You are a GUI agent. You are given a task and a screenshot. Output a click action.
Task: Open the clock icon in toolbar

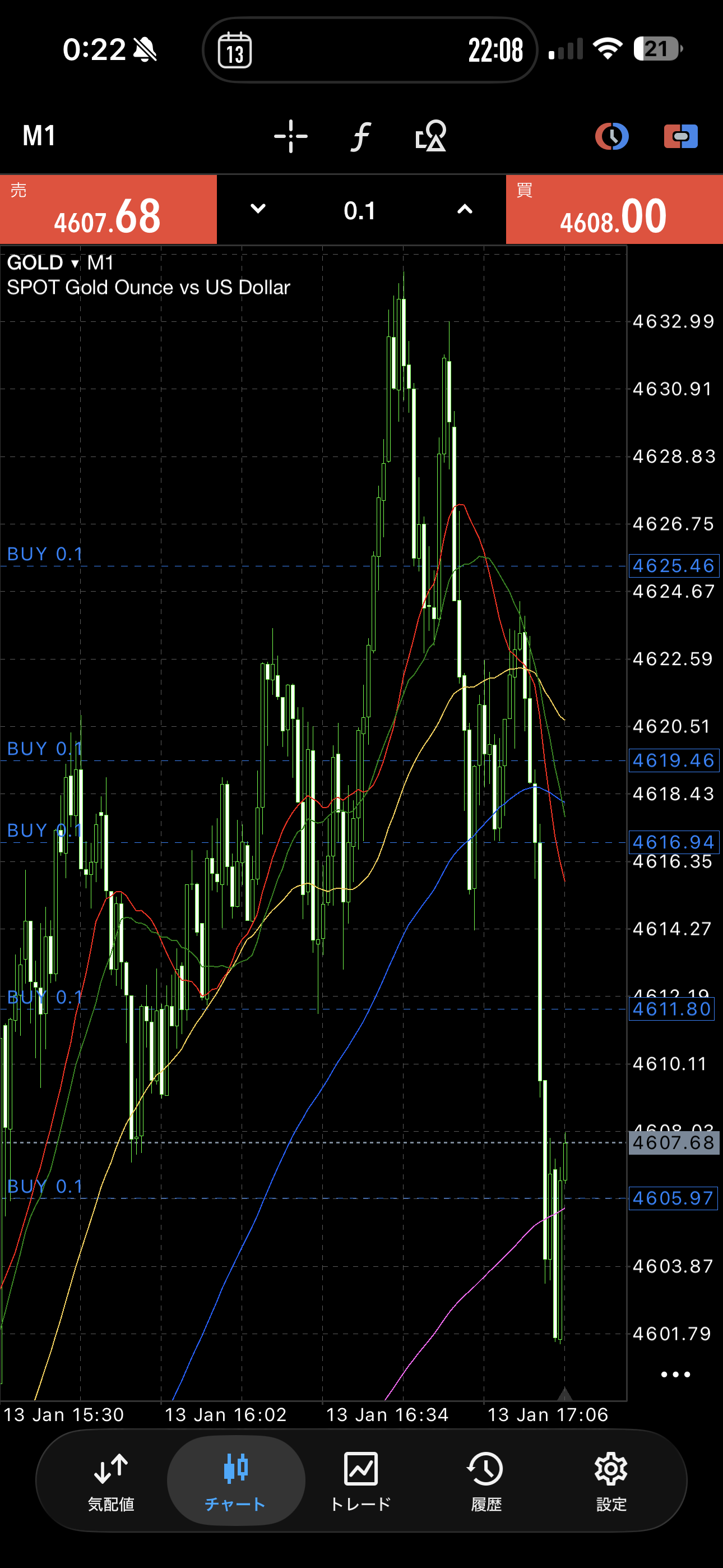pyautogui.click(x=611, y=136)
